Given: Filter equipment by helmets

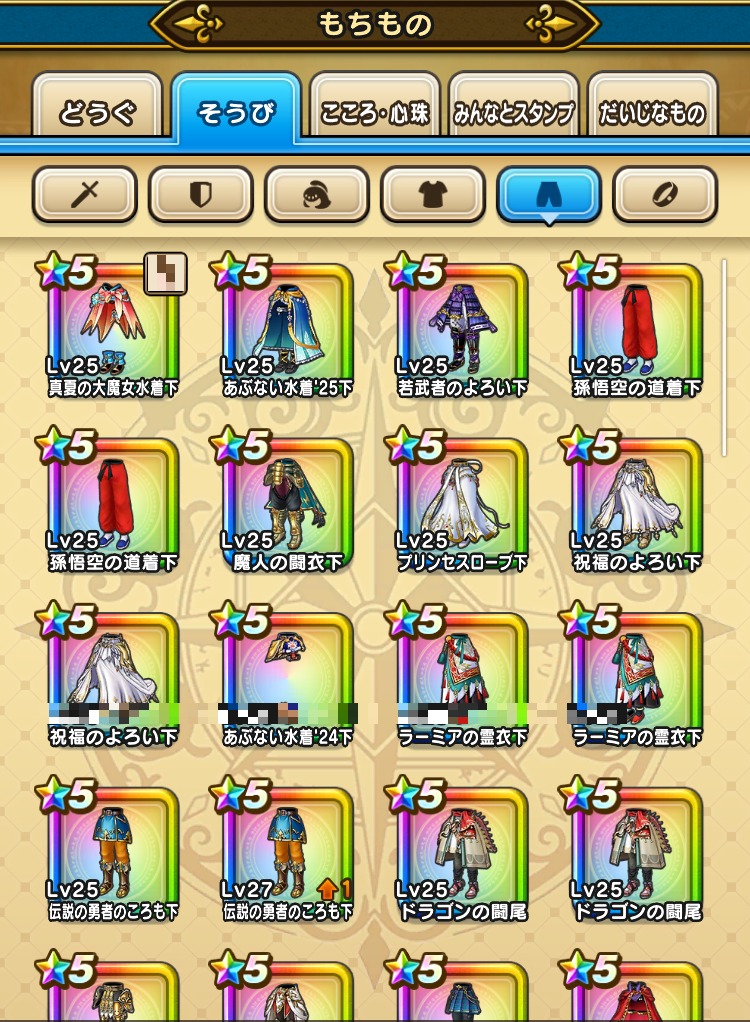Looking at the screenshot, I should [316, 194].
